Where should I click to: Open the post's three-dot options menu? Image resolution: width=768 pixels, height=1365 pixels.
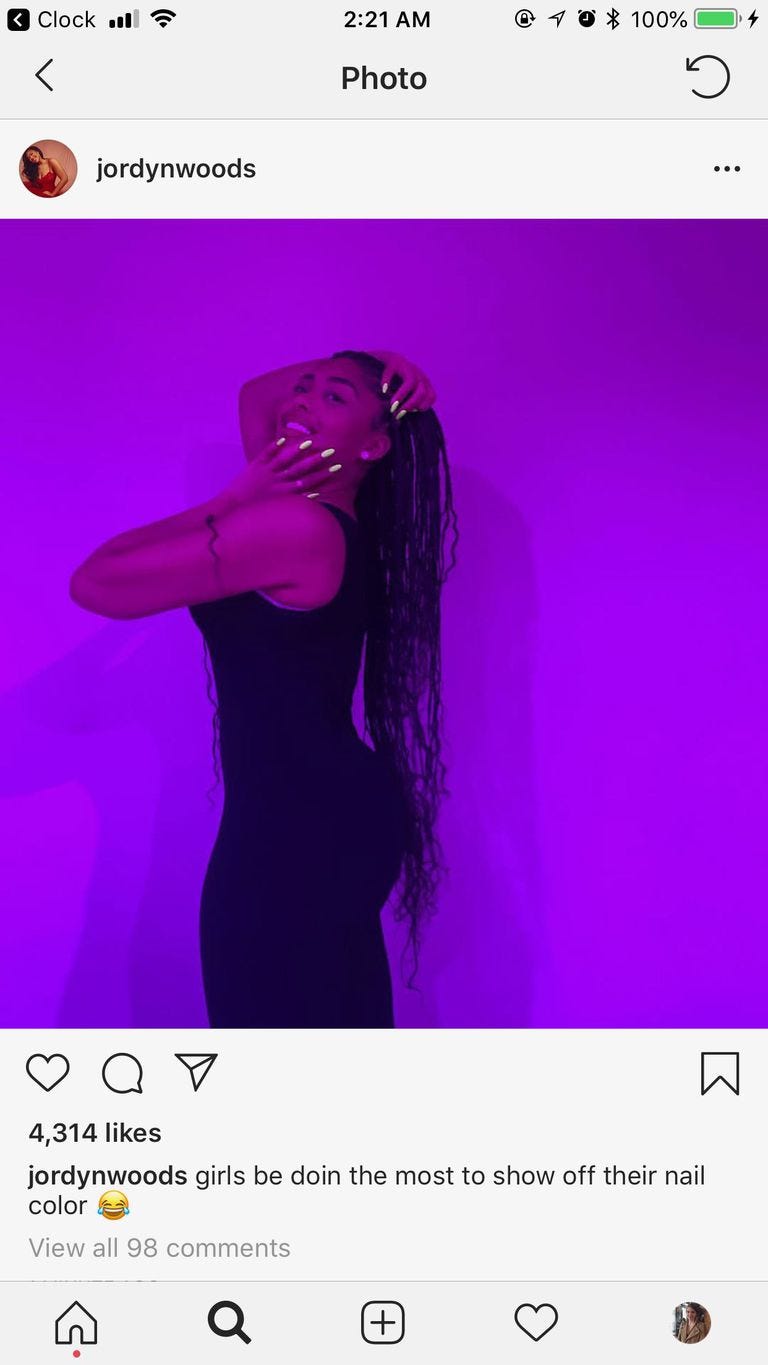(727, 169)
